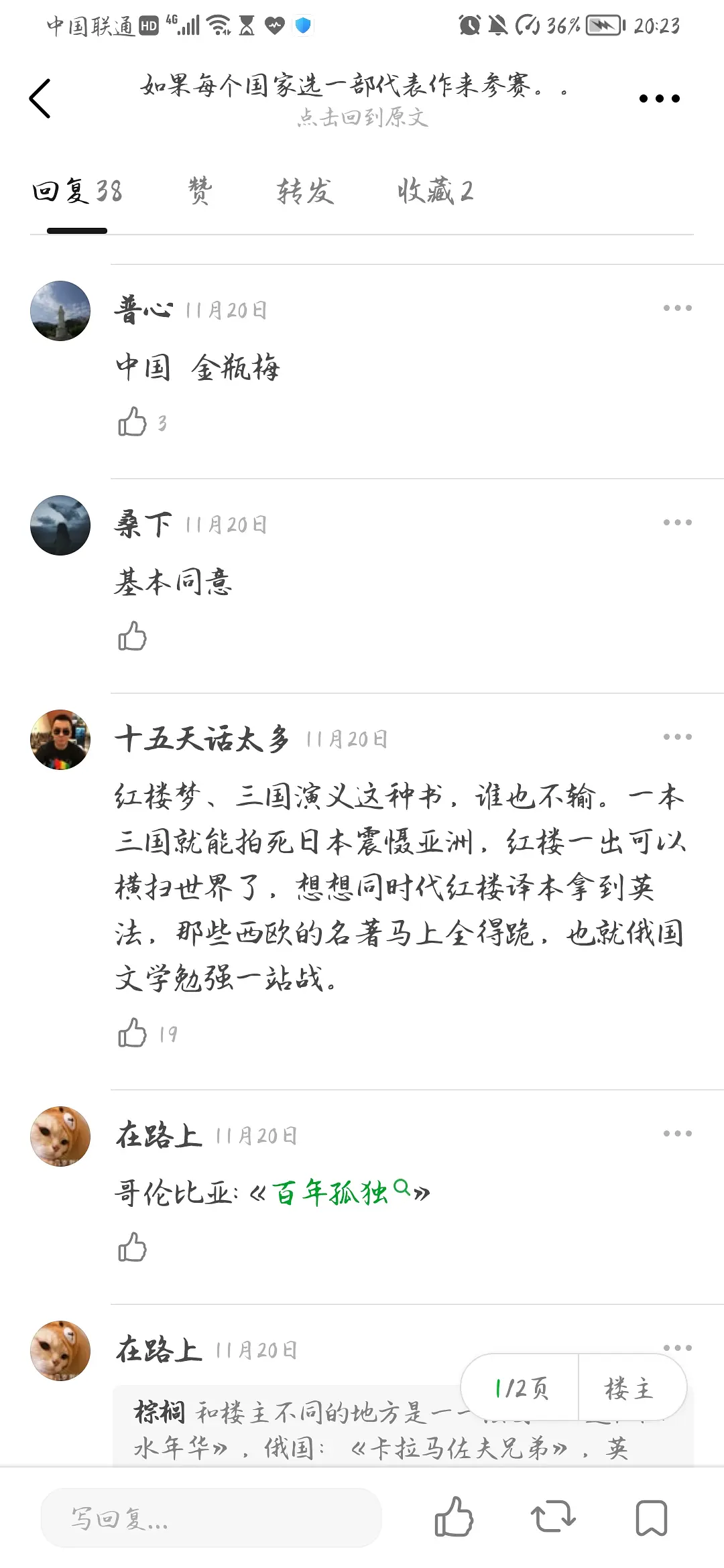Repost this thread from the bottom bar

553,1518
